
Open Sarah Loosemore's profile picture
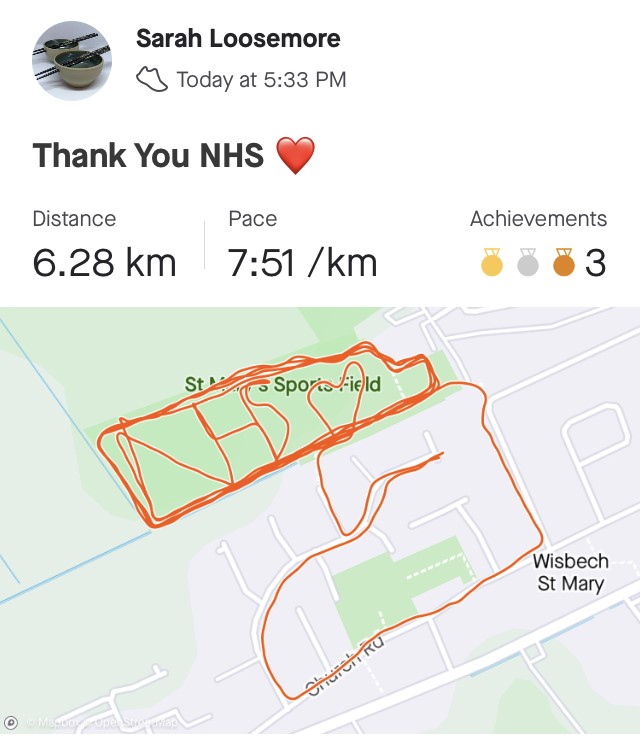point(72,61)
